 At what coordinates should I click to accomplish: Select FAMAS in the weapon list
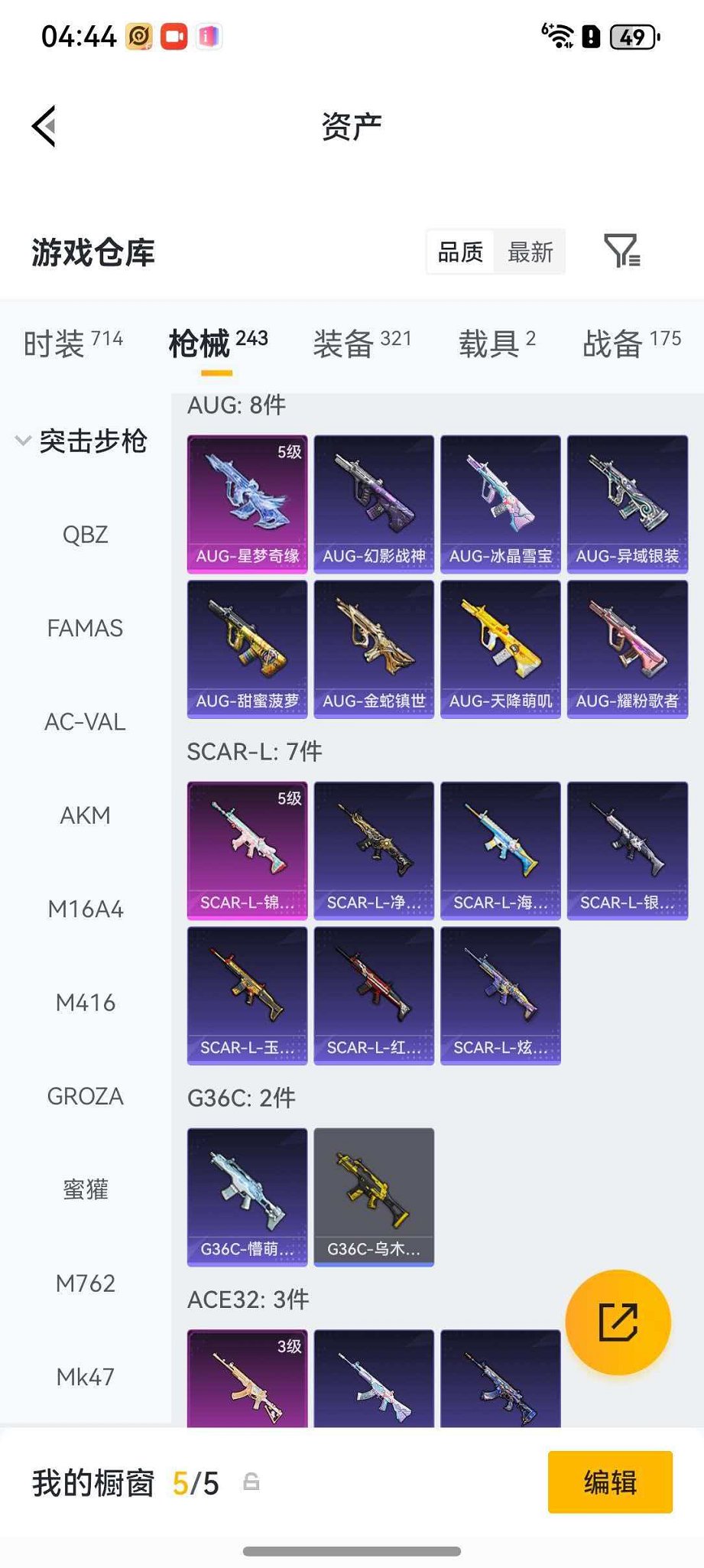[86, 628]
